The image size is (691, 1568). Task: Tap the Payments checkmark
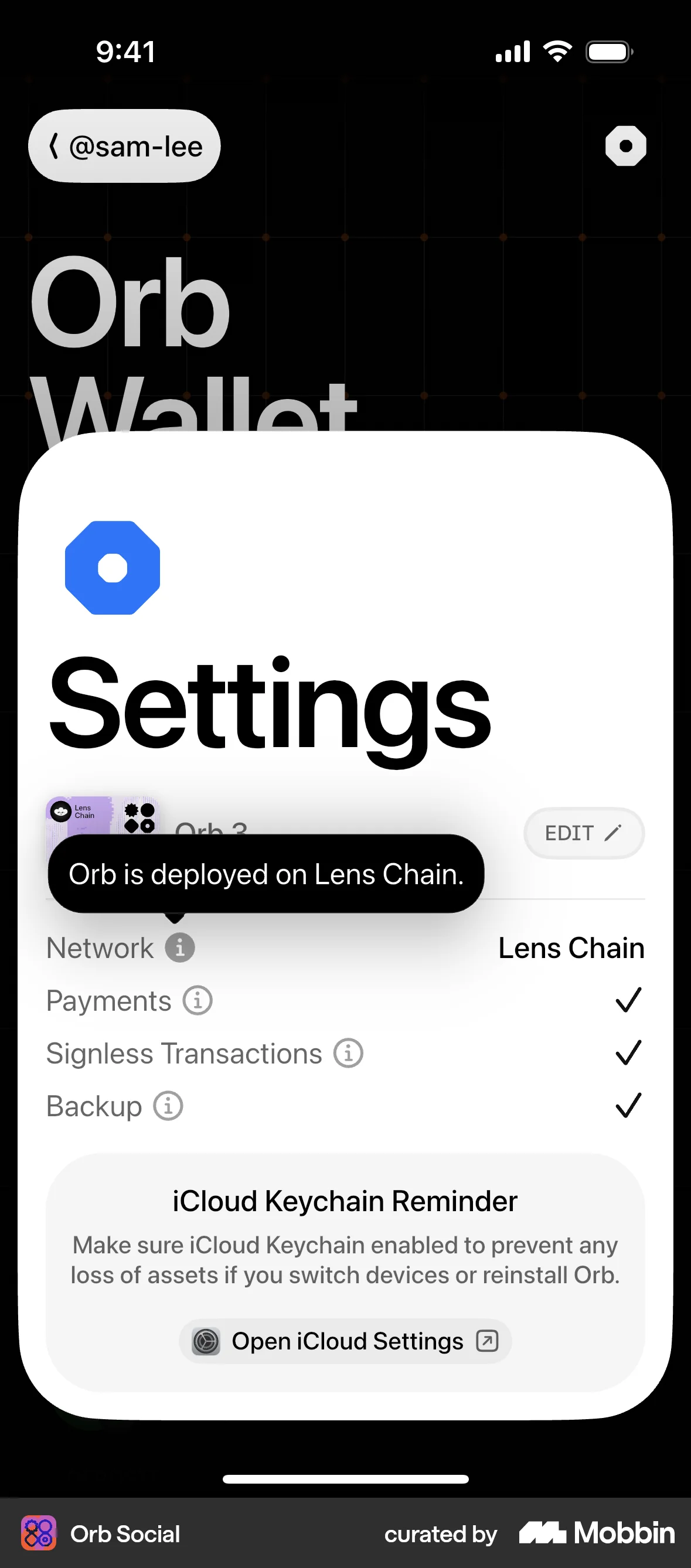click(x=628, y=999)
